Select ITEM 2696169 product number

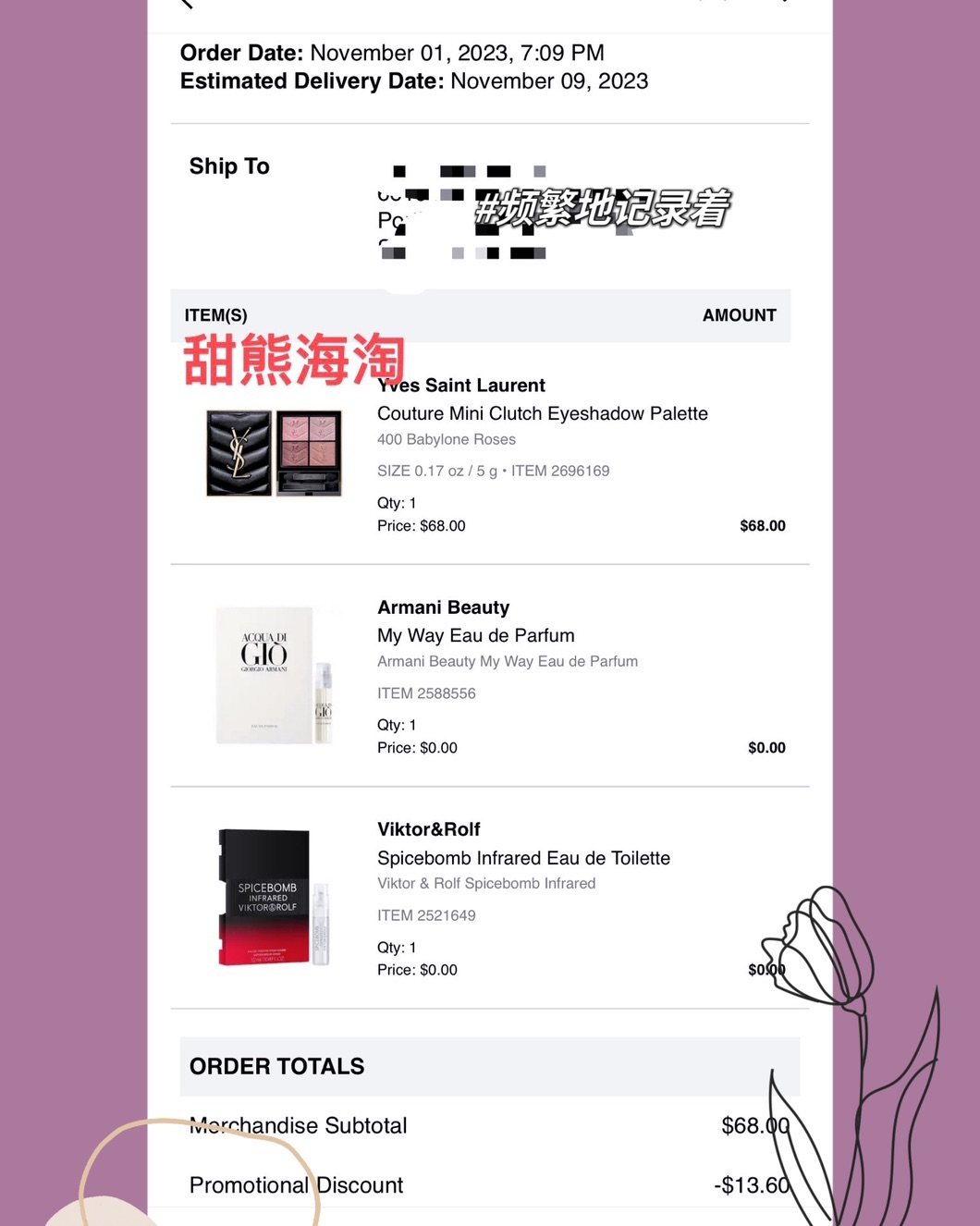click(558, 471)
